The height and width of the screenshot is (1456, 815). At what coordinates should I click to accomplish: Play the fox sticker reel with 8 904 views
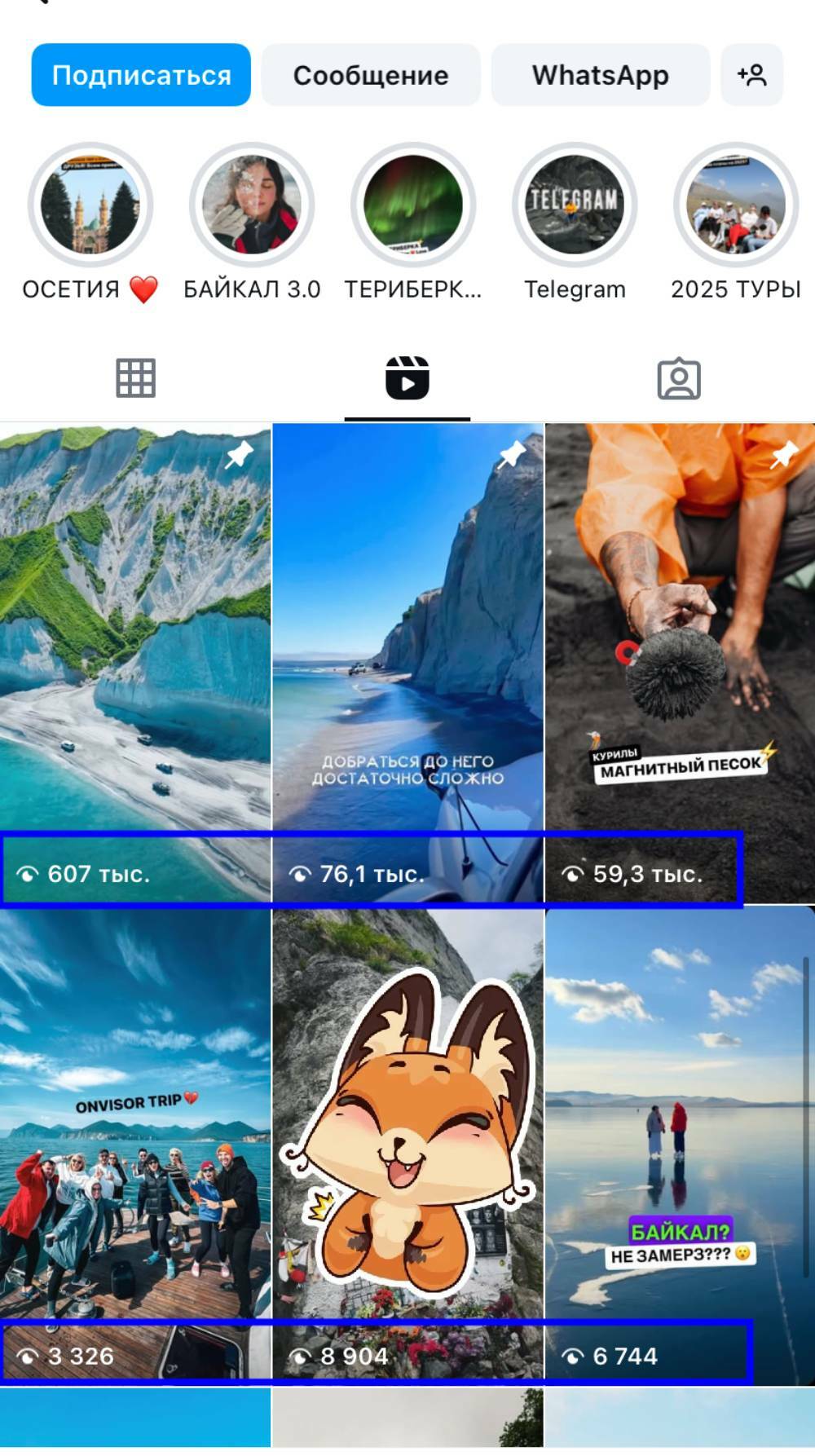click(x=407, y=1141)
